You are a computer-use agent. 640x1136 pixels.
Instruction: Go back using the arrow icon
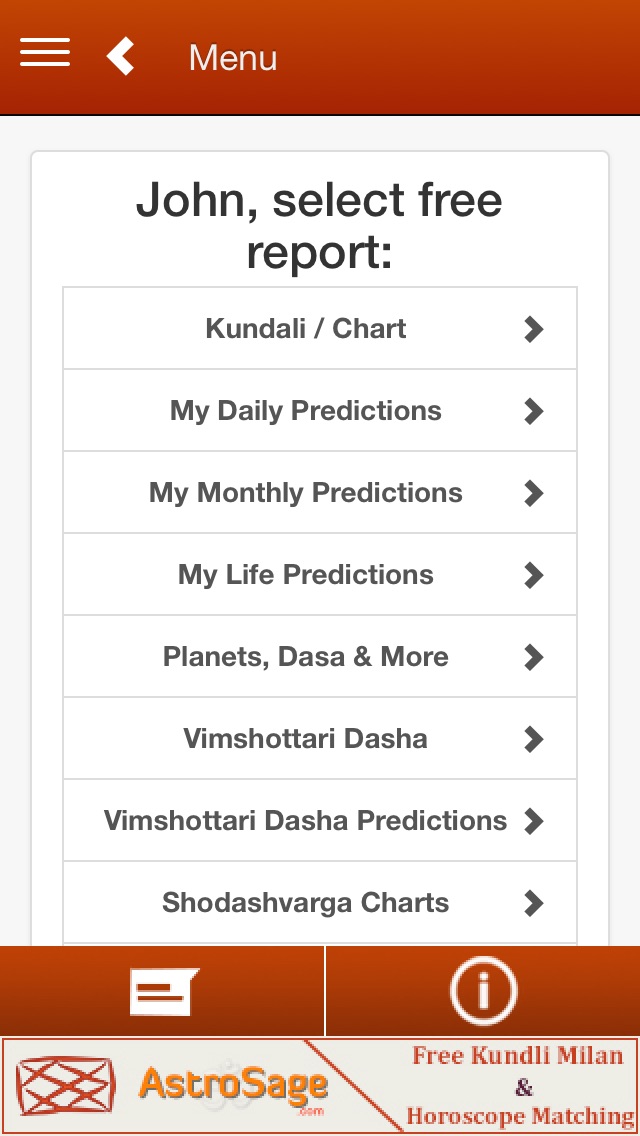[x=120, y=56]
